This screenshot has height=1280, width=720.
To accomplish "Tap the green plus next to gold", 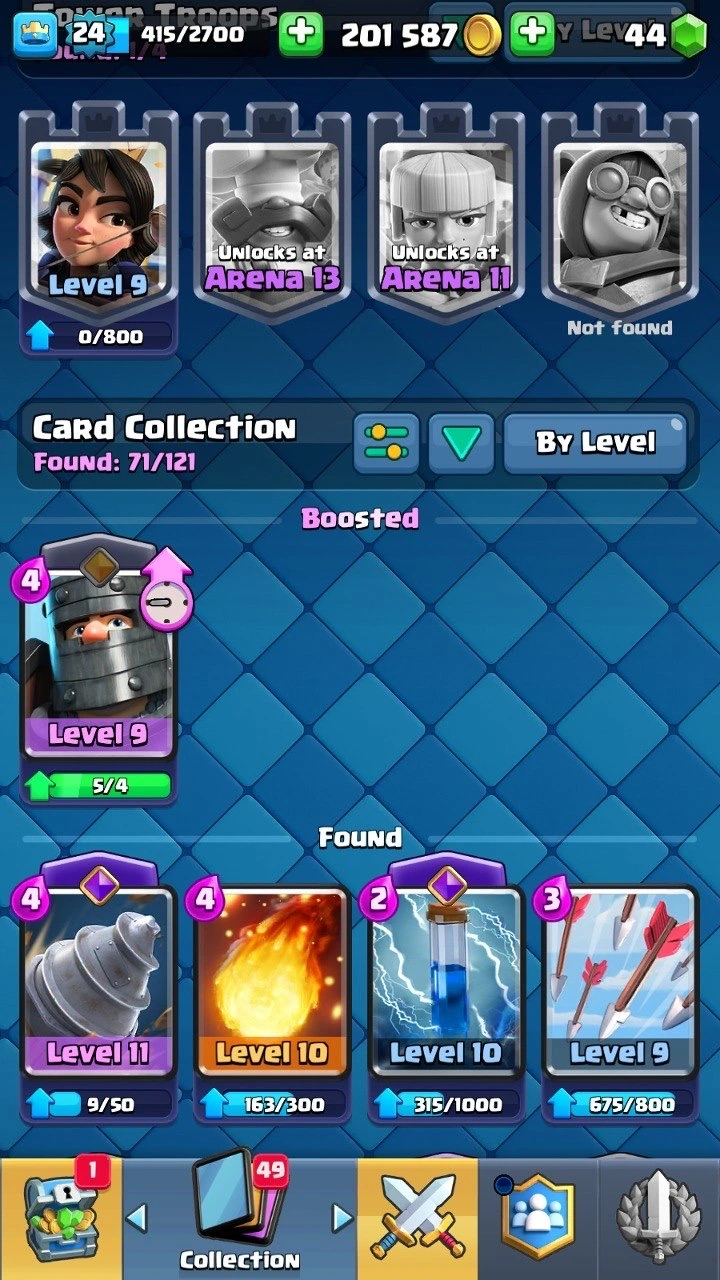I will (x=300, y=36).
